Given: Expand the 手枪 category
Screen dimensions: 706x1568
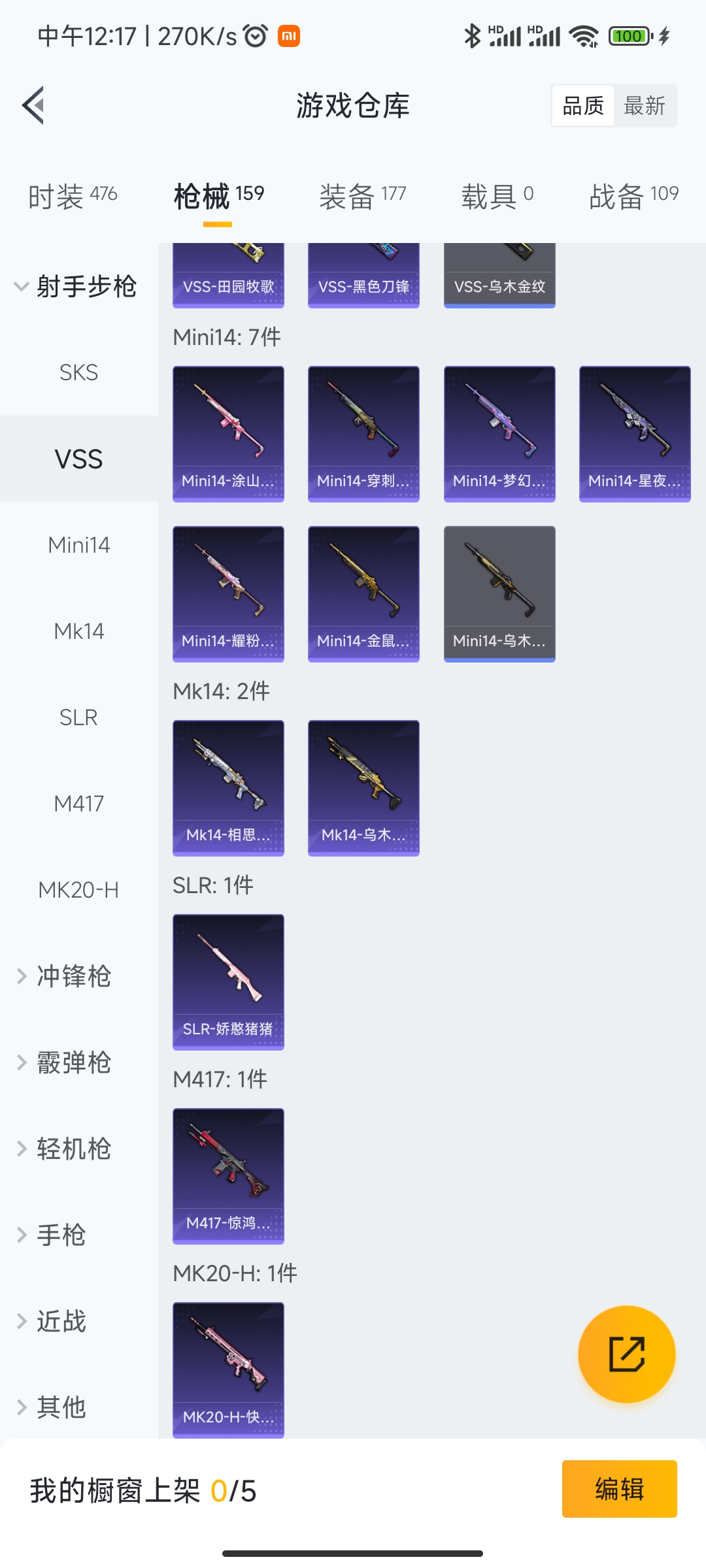Looking at the screenshot, I should 60,1235.
